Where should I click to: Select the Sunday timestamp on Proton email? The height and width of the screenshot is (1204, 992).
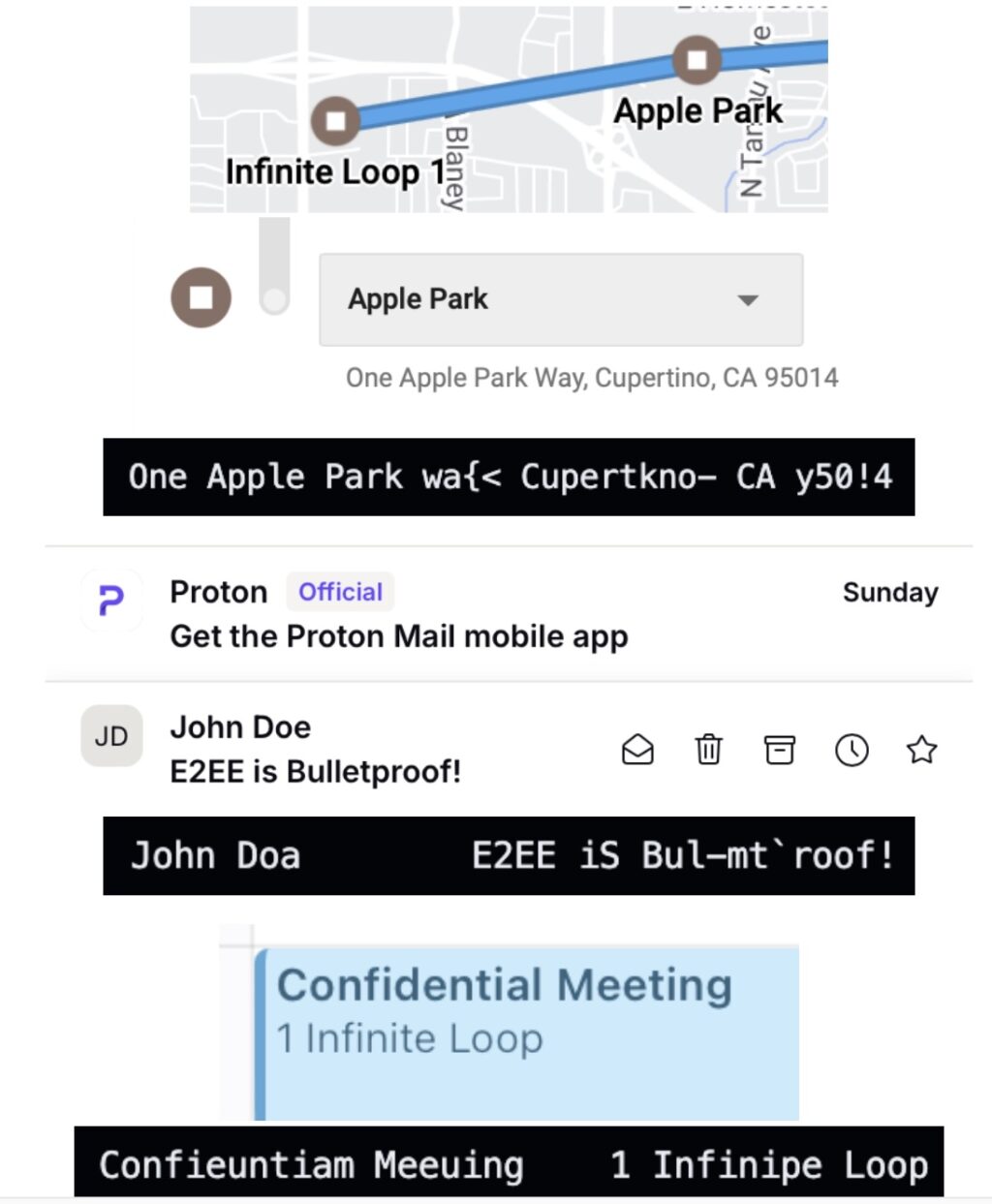coord(890,592)
